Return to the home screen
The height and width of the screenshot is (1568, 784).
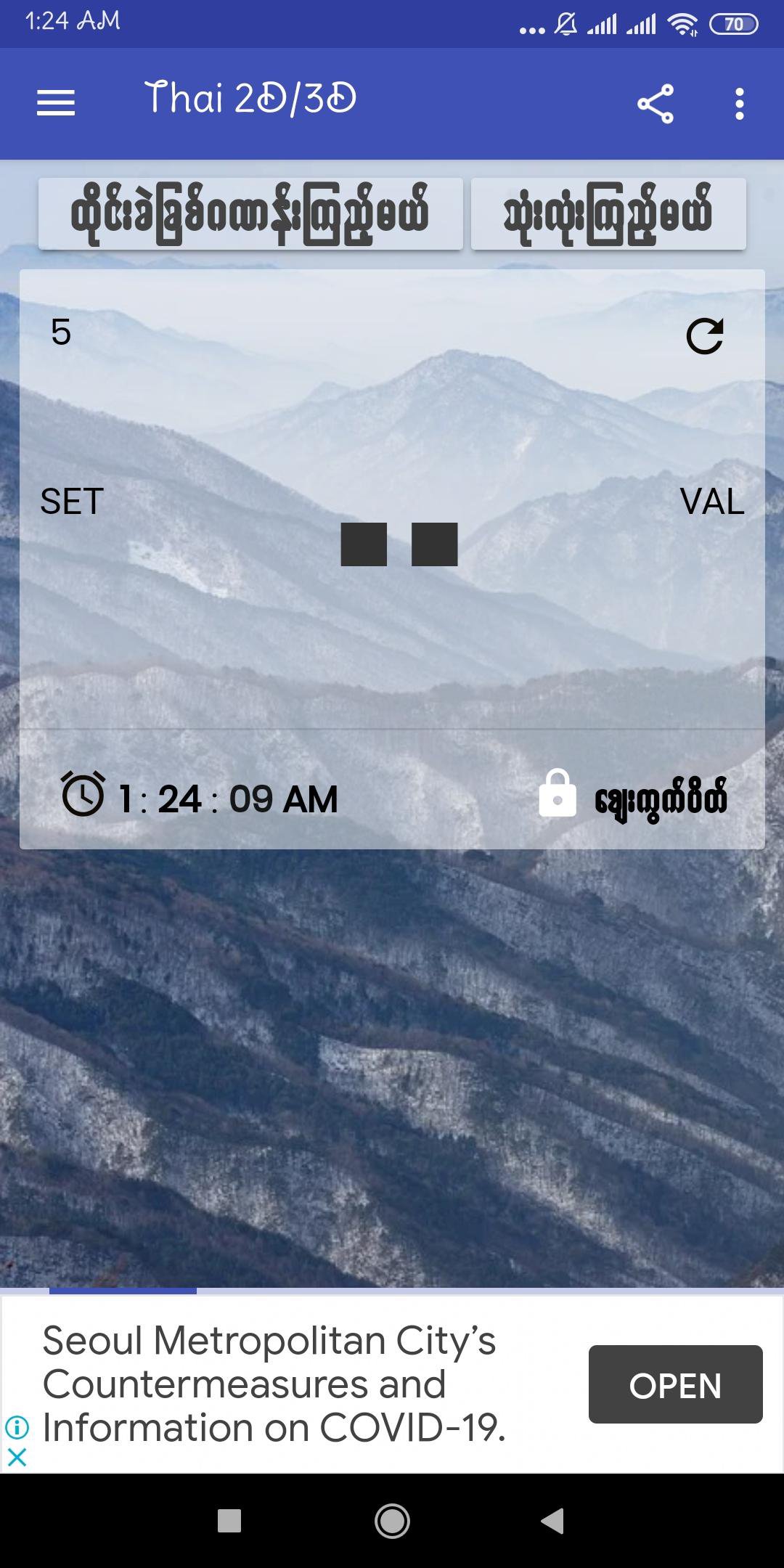pos(392,1521)
